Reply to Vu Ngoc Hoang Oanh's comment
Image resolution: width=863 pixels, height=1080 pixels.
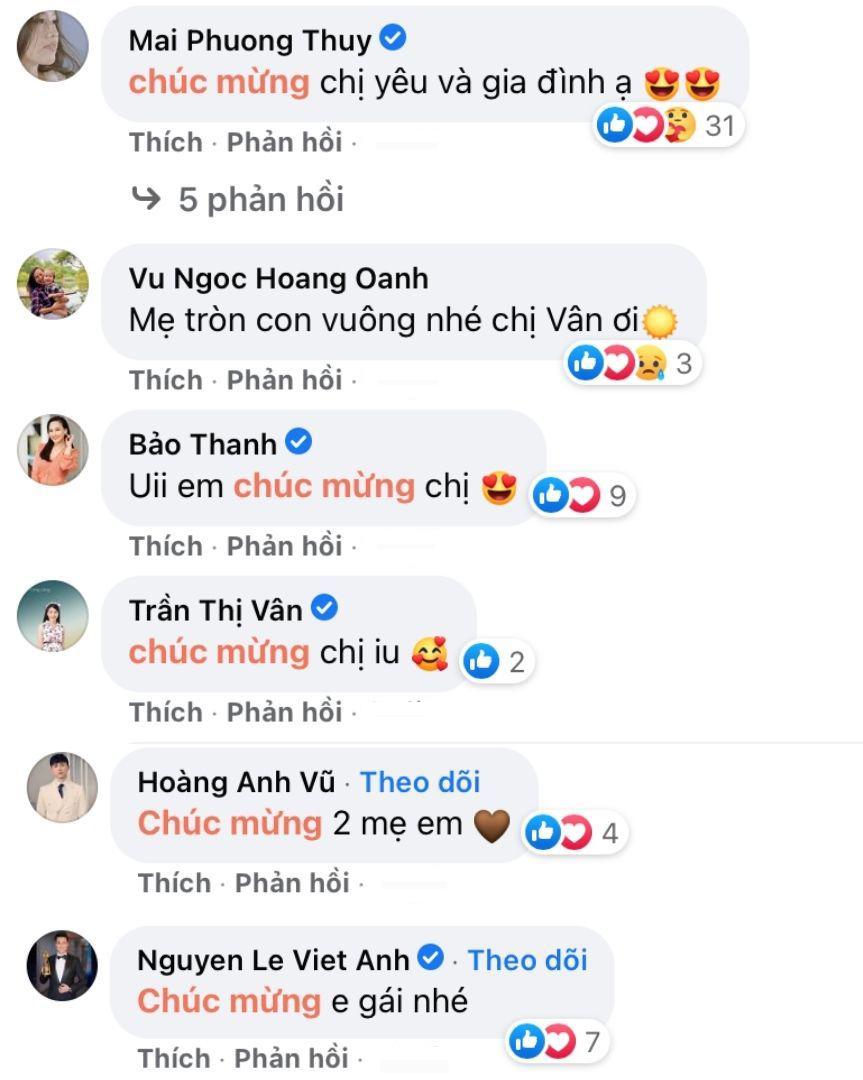(284, 381)
